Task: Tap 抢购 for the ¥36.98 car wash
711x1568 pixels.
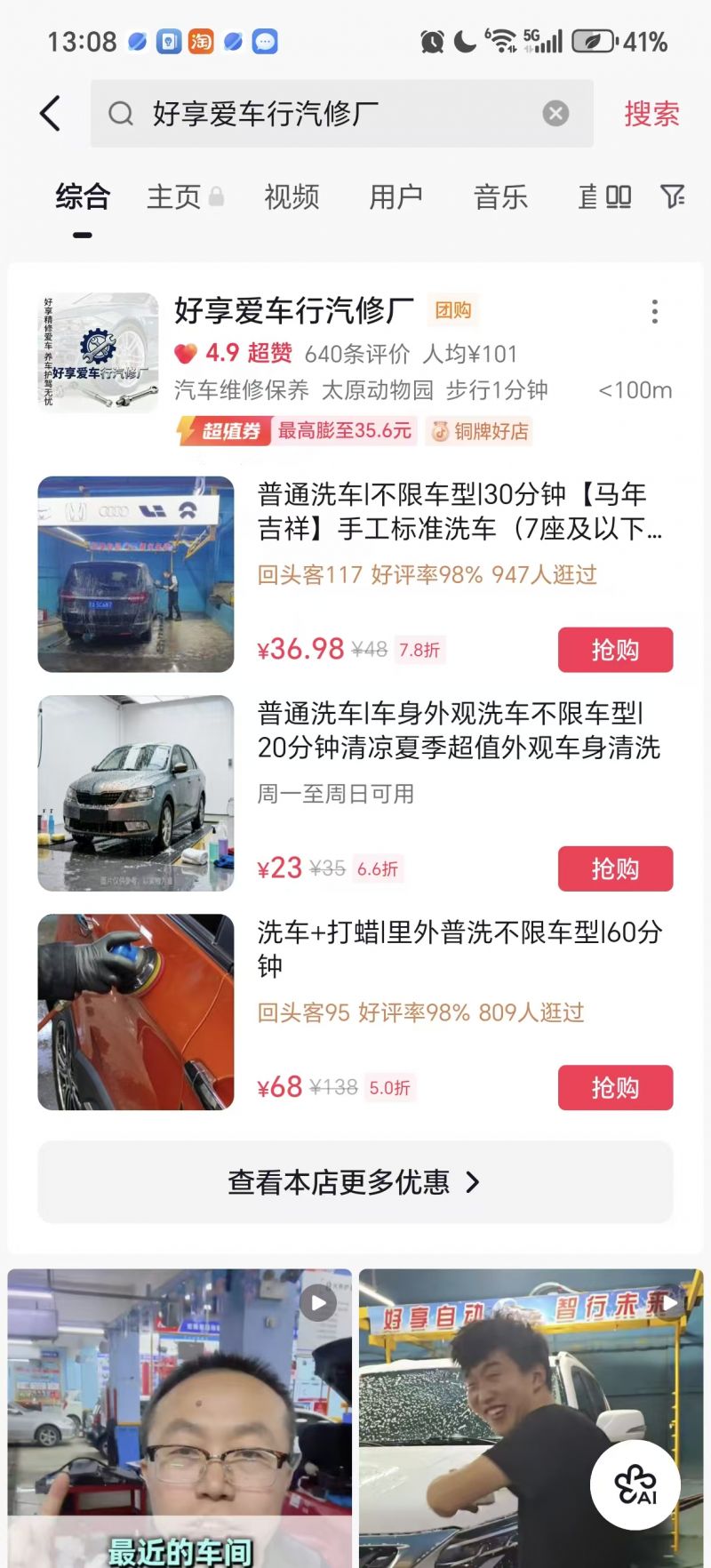Action: pos(615,650)
